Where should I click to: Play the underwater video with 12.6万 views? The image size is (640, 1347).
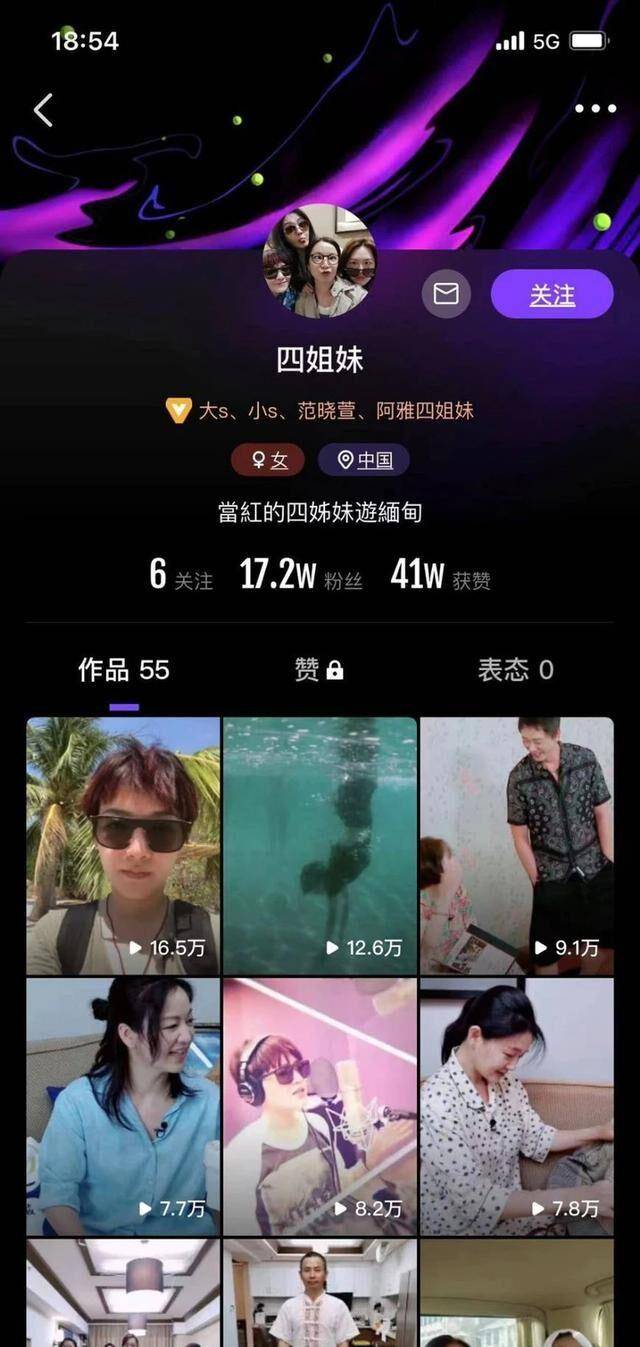click(x=320, y=846)
